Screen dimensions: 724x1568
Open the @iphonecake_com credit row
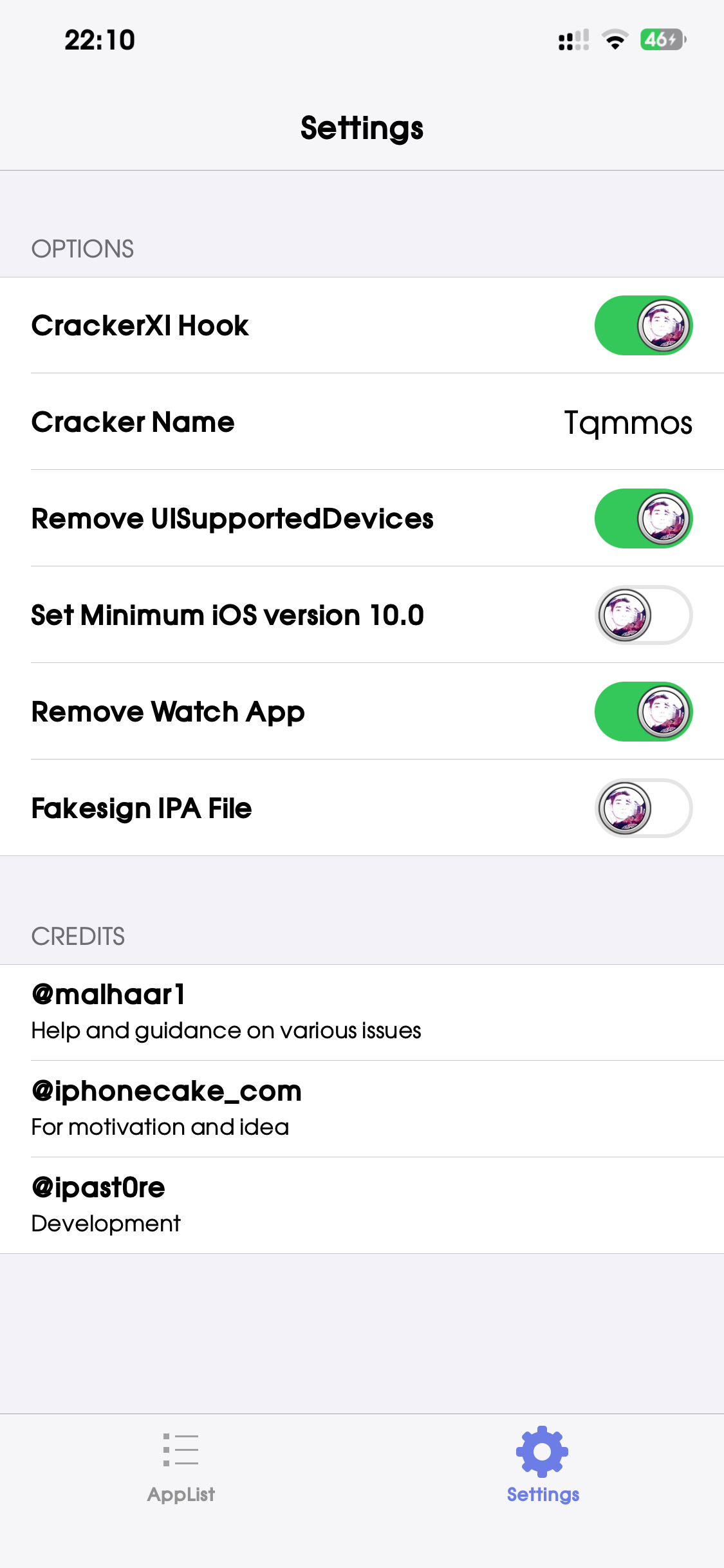coord(362,1109)
